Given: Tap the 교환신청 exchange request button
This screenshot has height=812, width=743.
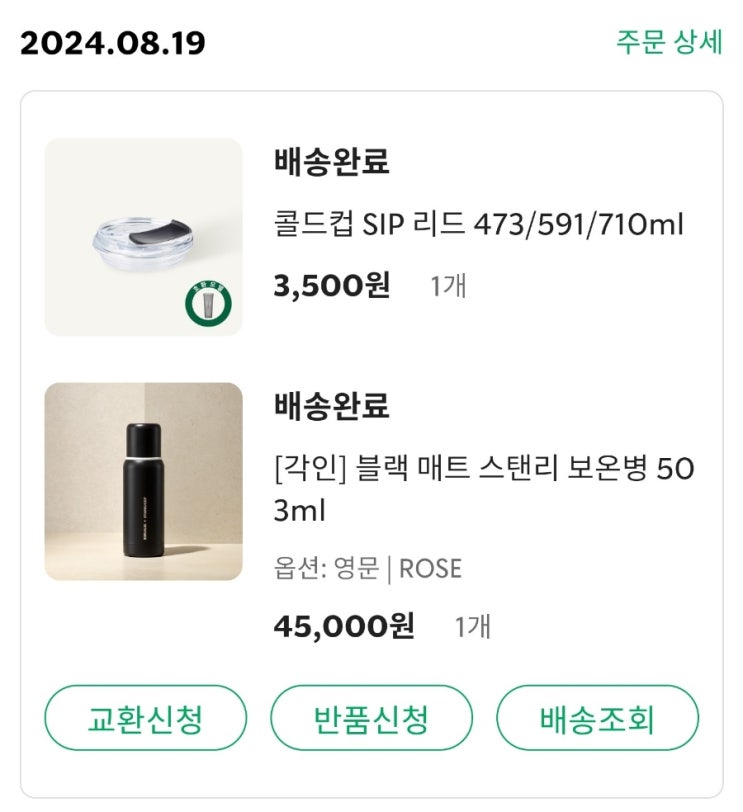Looking at the screenshot, I should [x=145, y=718].
